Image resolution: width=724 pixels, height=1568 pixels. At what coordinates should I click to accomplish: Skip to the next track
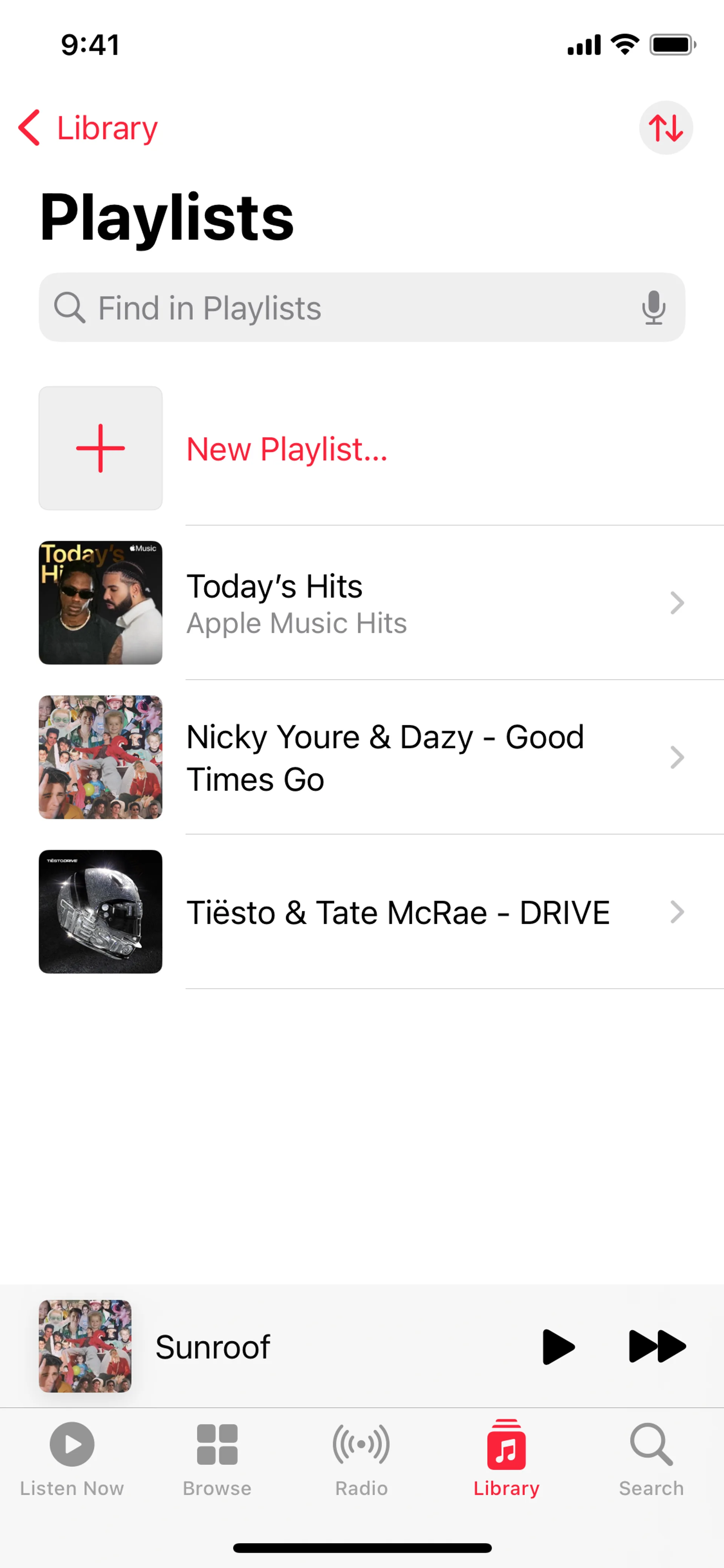point(657,1347)
